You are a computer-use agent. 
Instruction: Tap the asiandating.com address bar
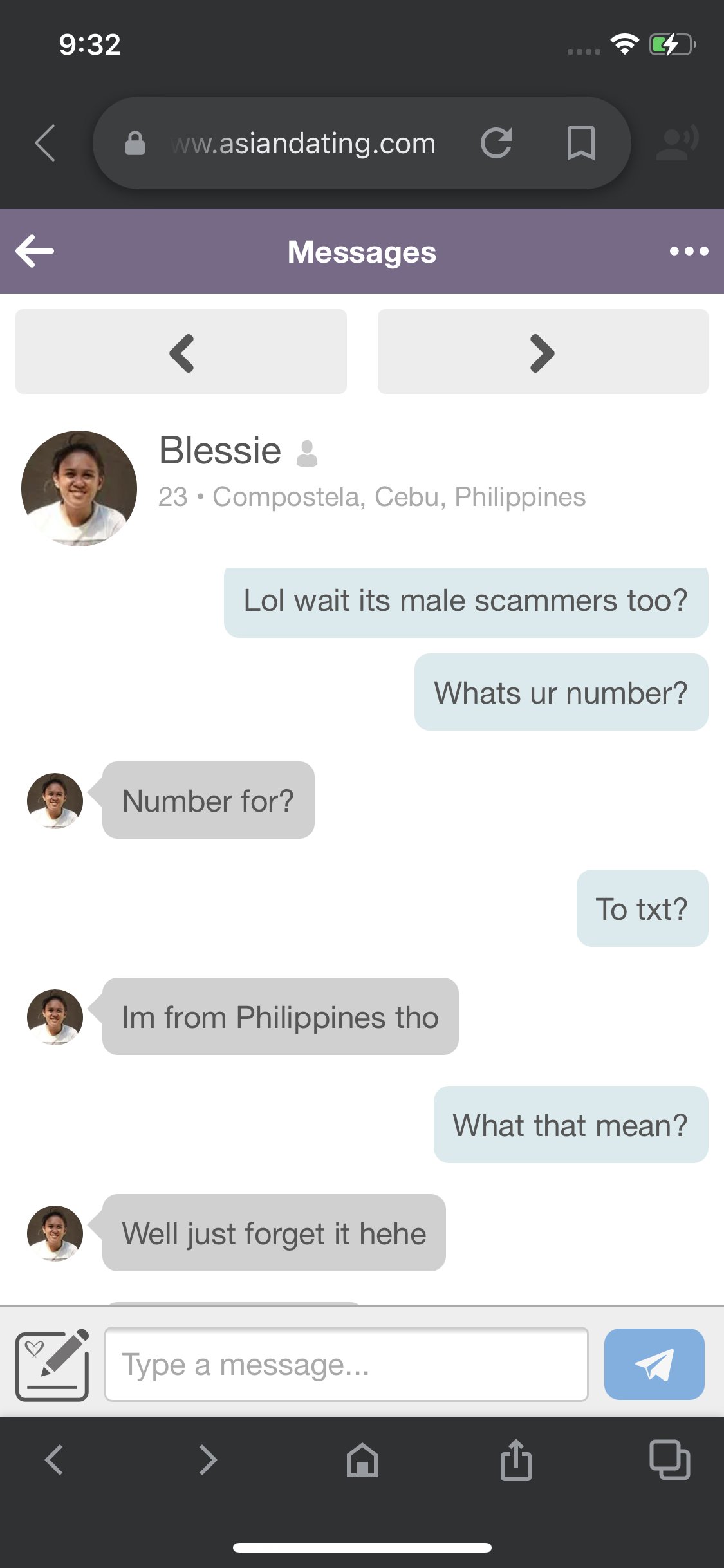coord(304,143)
